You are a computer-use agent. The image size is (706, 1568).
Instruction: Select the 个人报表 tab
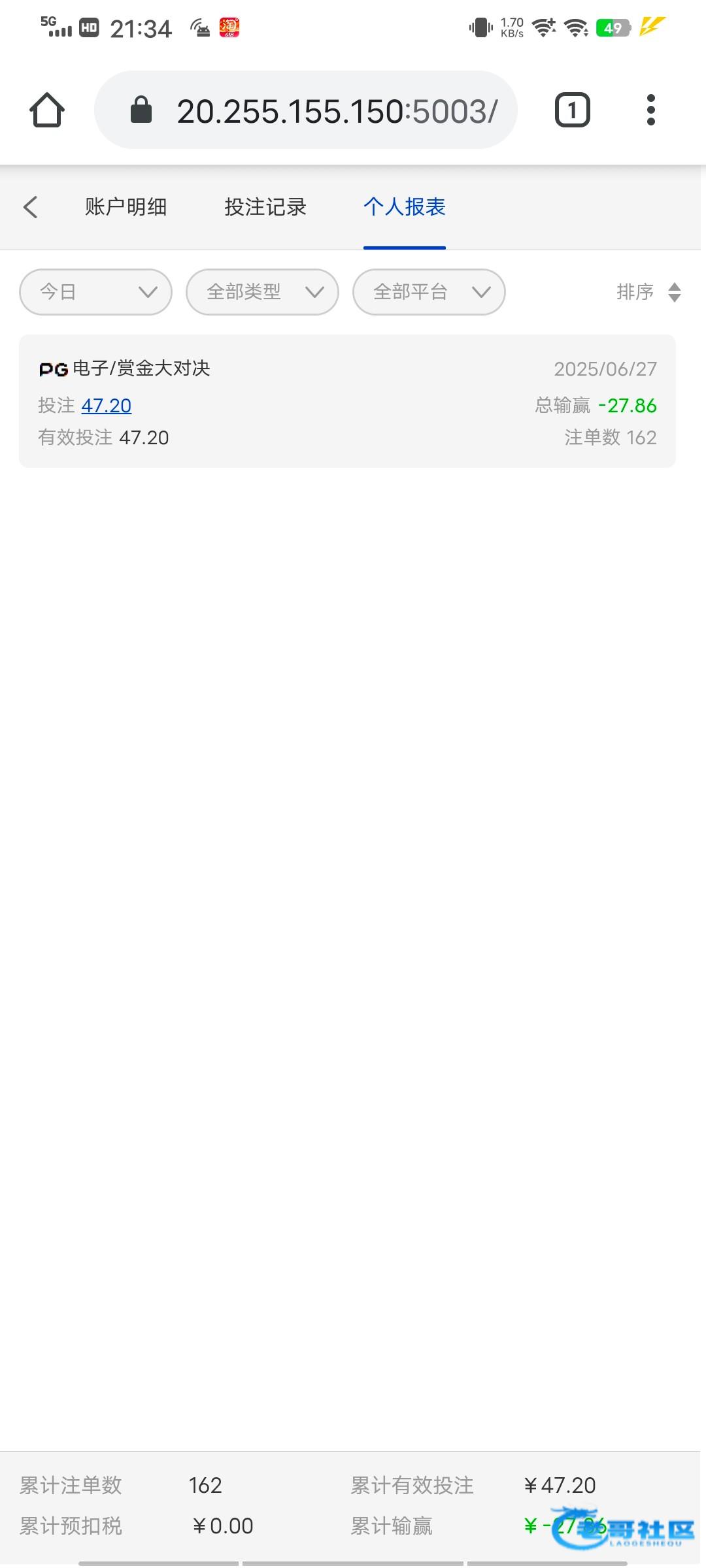(x=405, y=207)
